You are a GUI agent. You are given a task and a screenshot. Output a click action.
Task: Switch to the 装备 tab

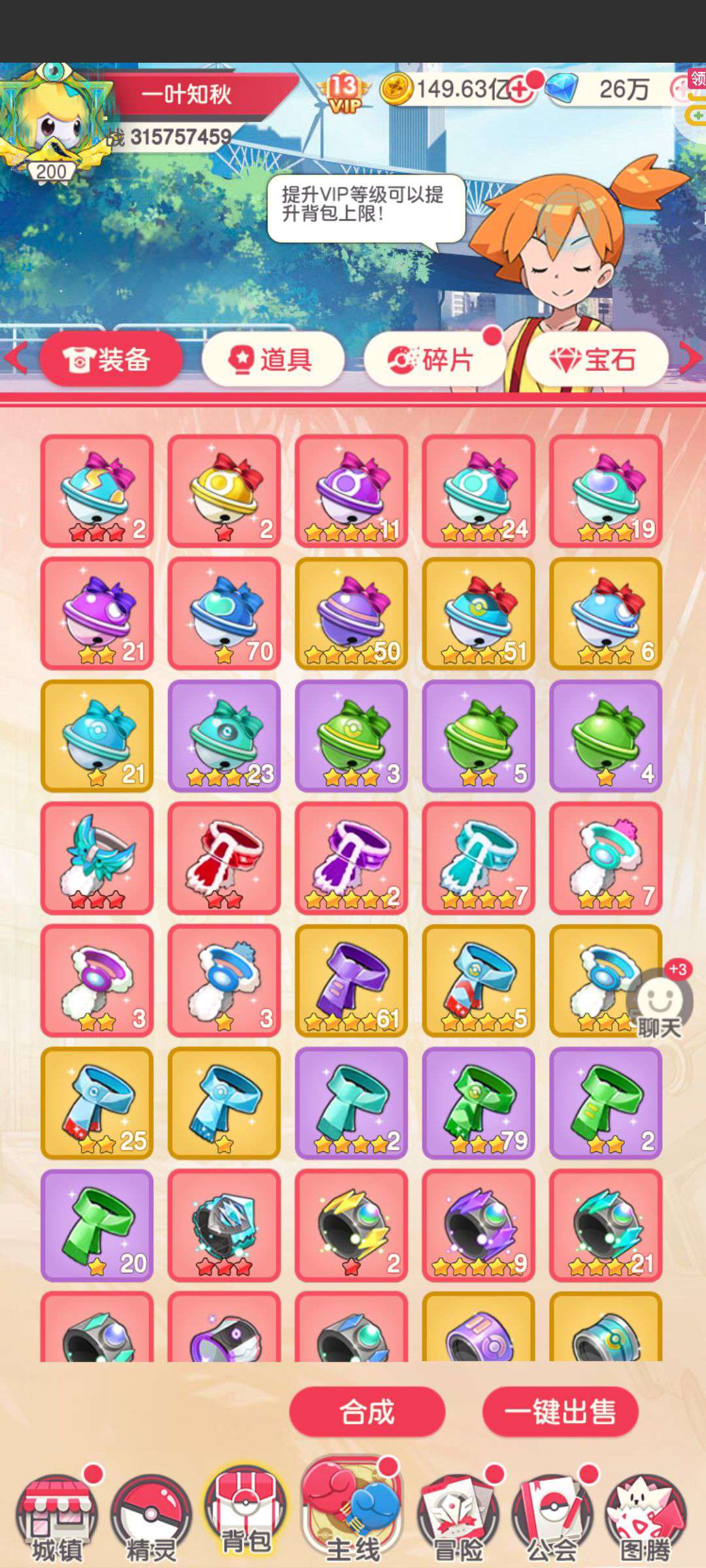(110, 359)
